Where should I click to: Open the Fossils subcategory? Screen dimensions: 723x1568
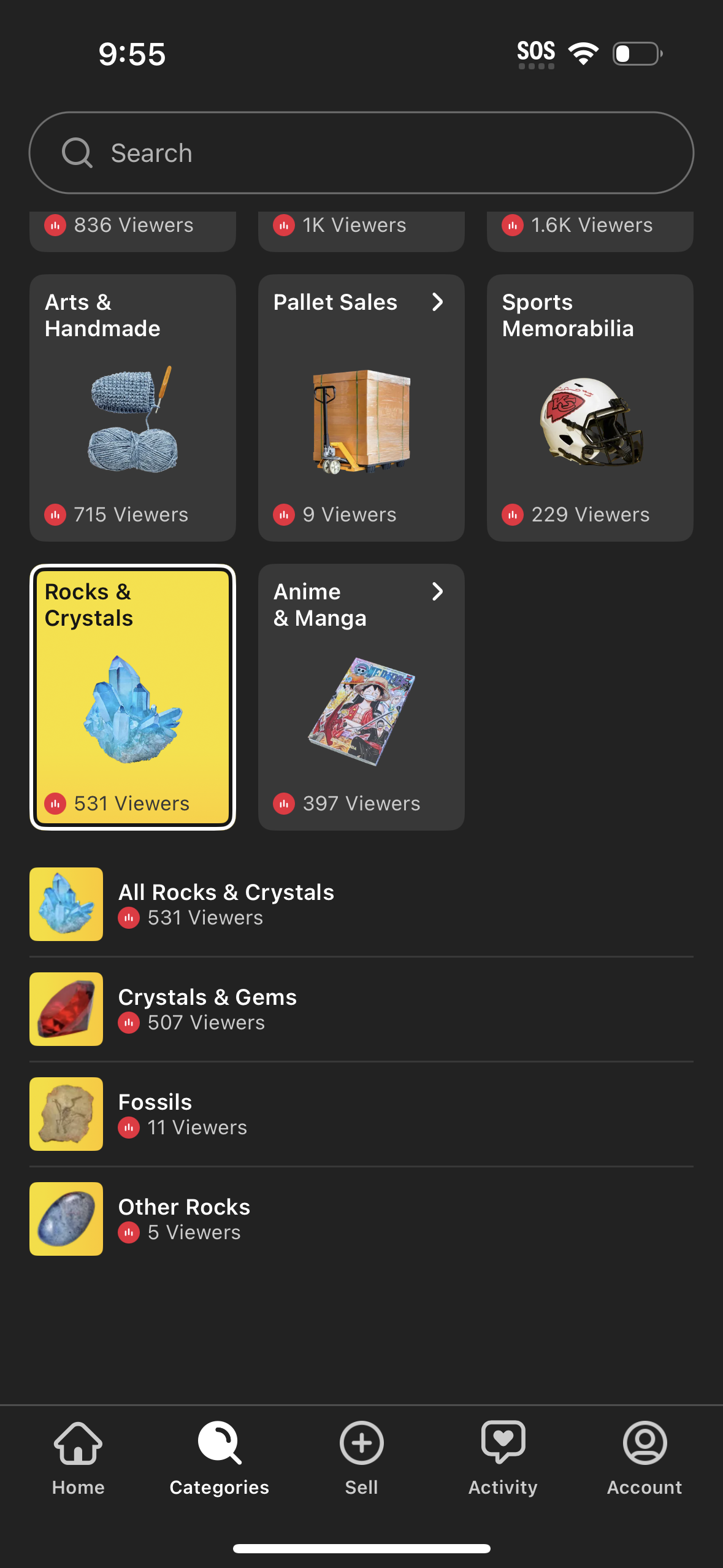pos(245,1114)
